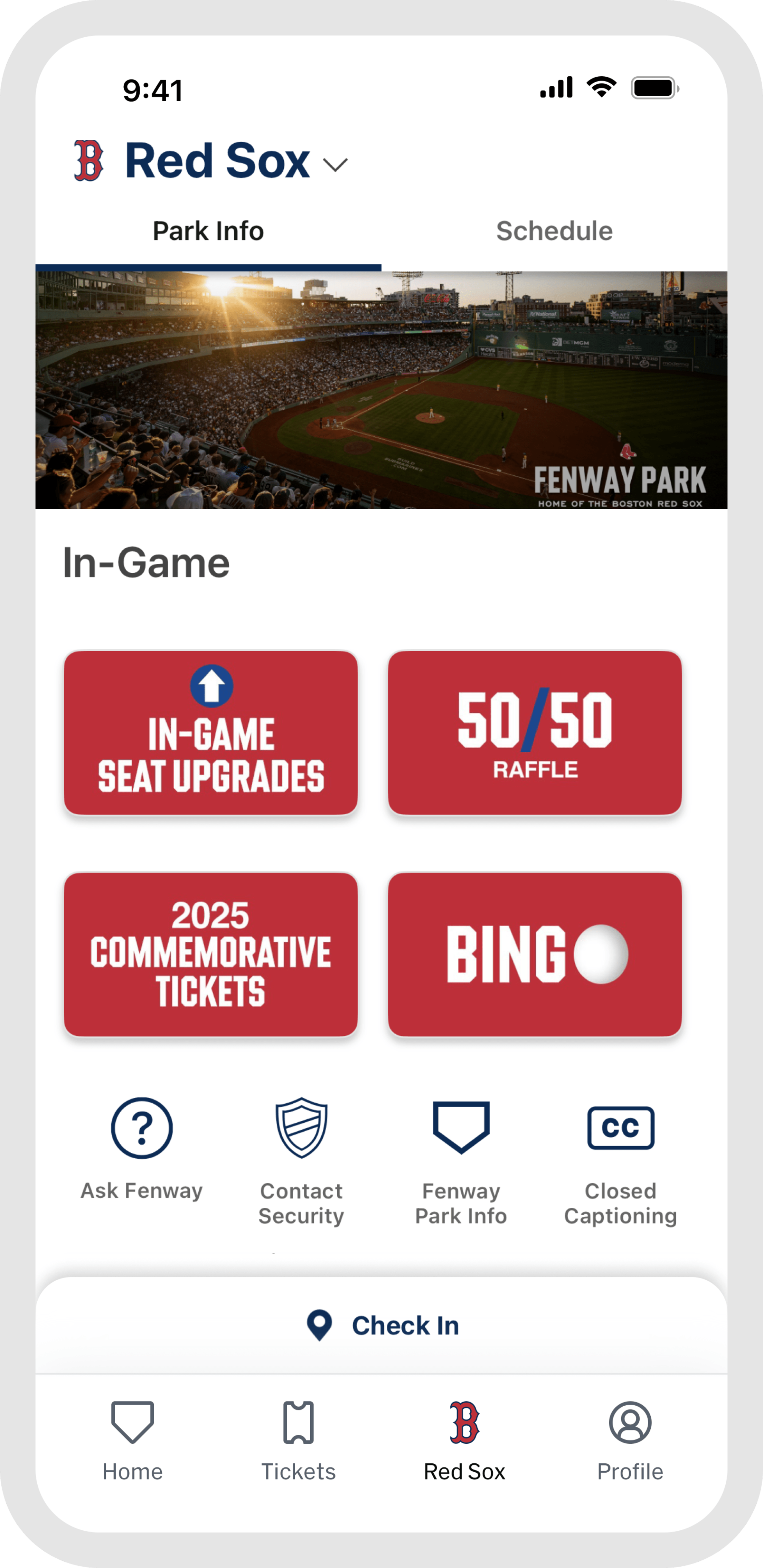Open the Fenway Park banner image

point(381,390)
